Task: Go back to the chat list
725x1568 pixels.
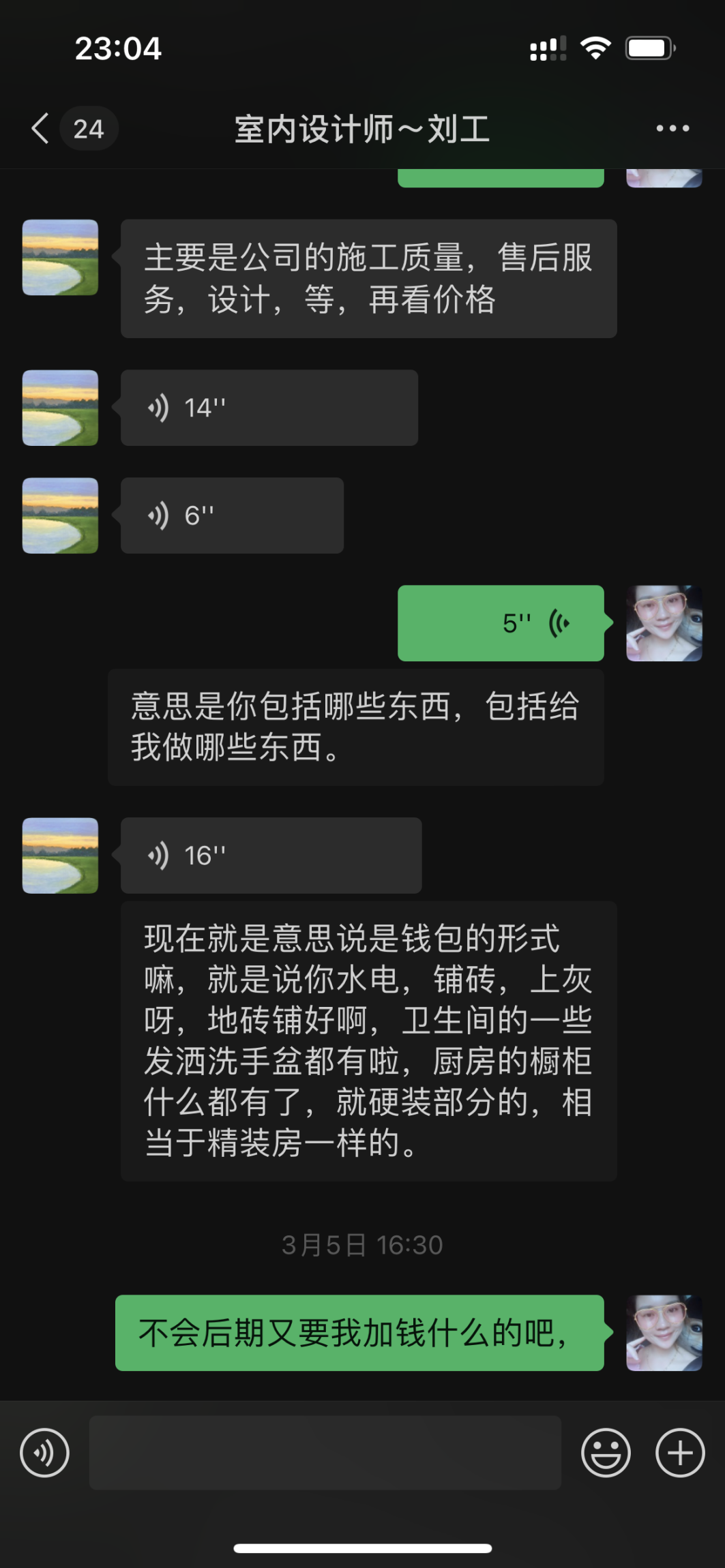Action: 41,128
